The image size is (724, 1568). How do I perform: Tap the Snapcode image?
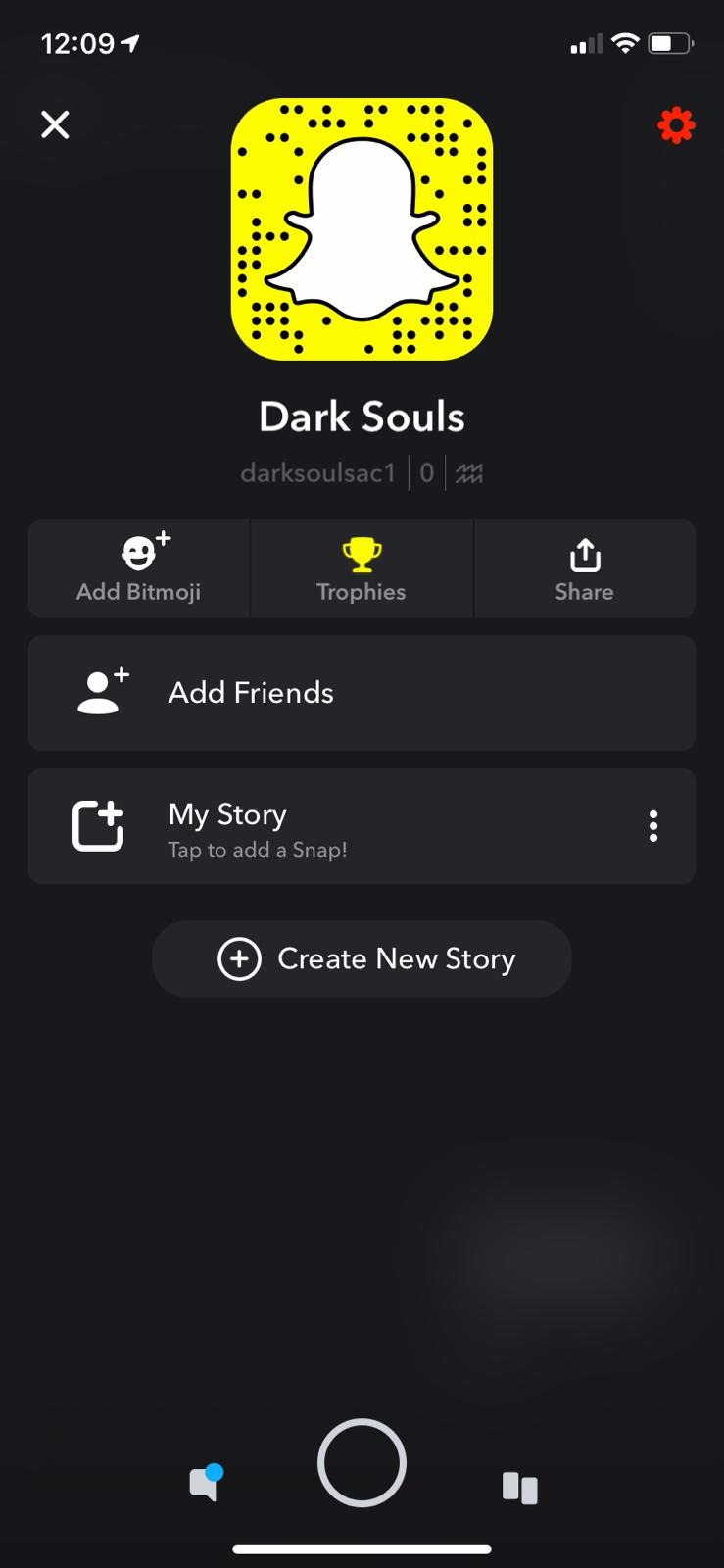pos(362,229)
